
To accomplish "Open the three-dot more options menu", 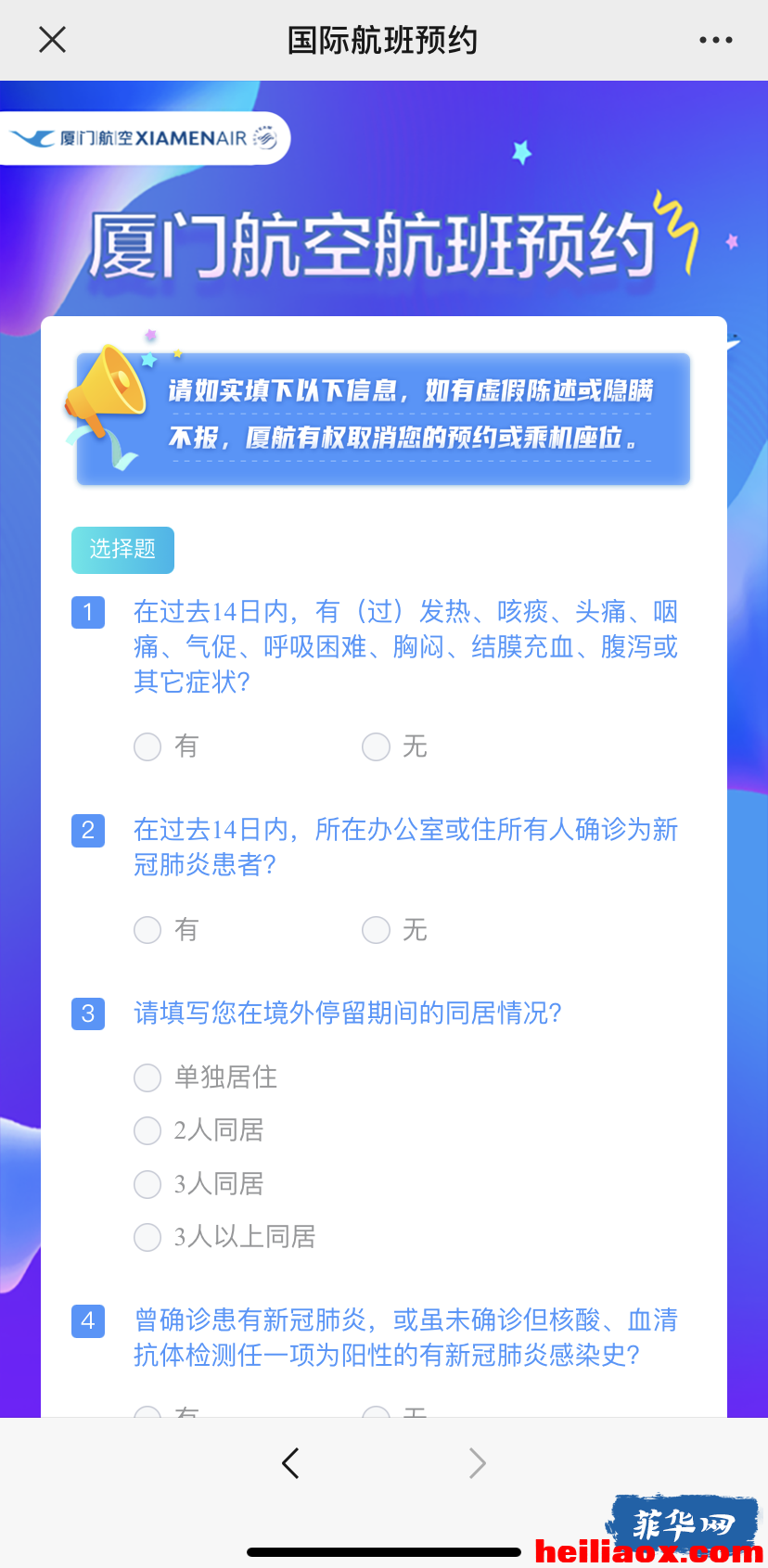I will (x=715, y=40).
